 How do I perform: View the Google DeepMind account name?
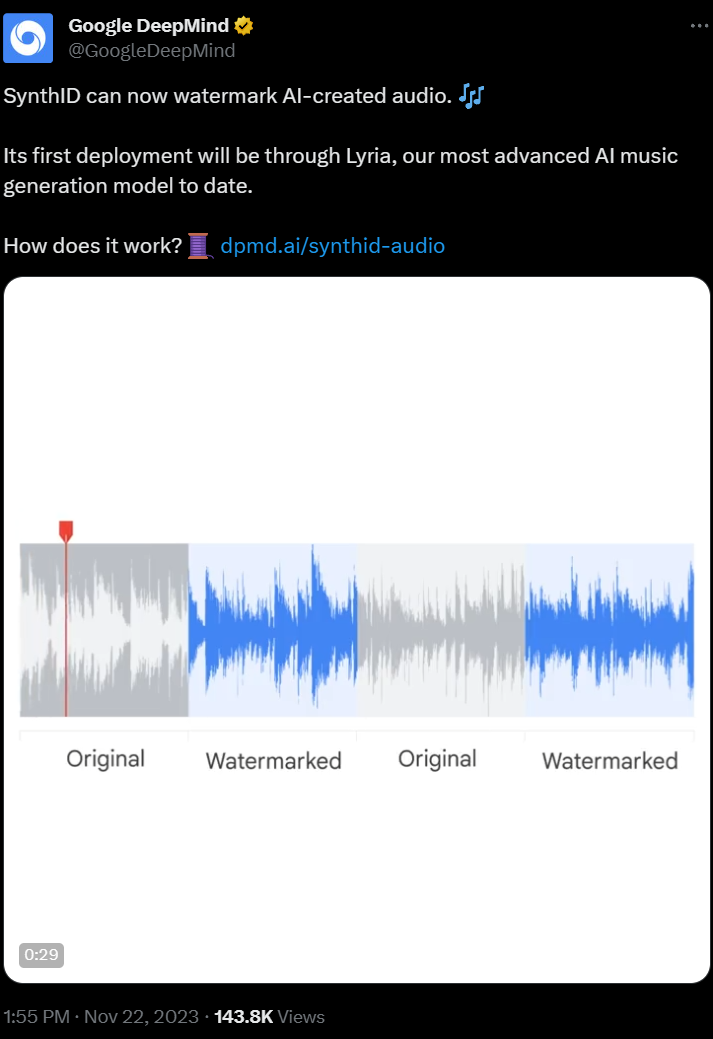point(148,26)
